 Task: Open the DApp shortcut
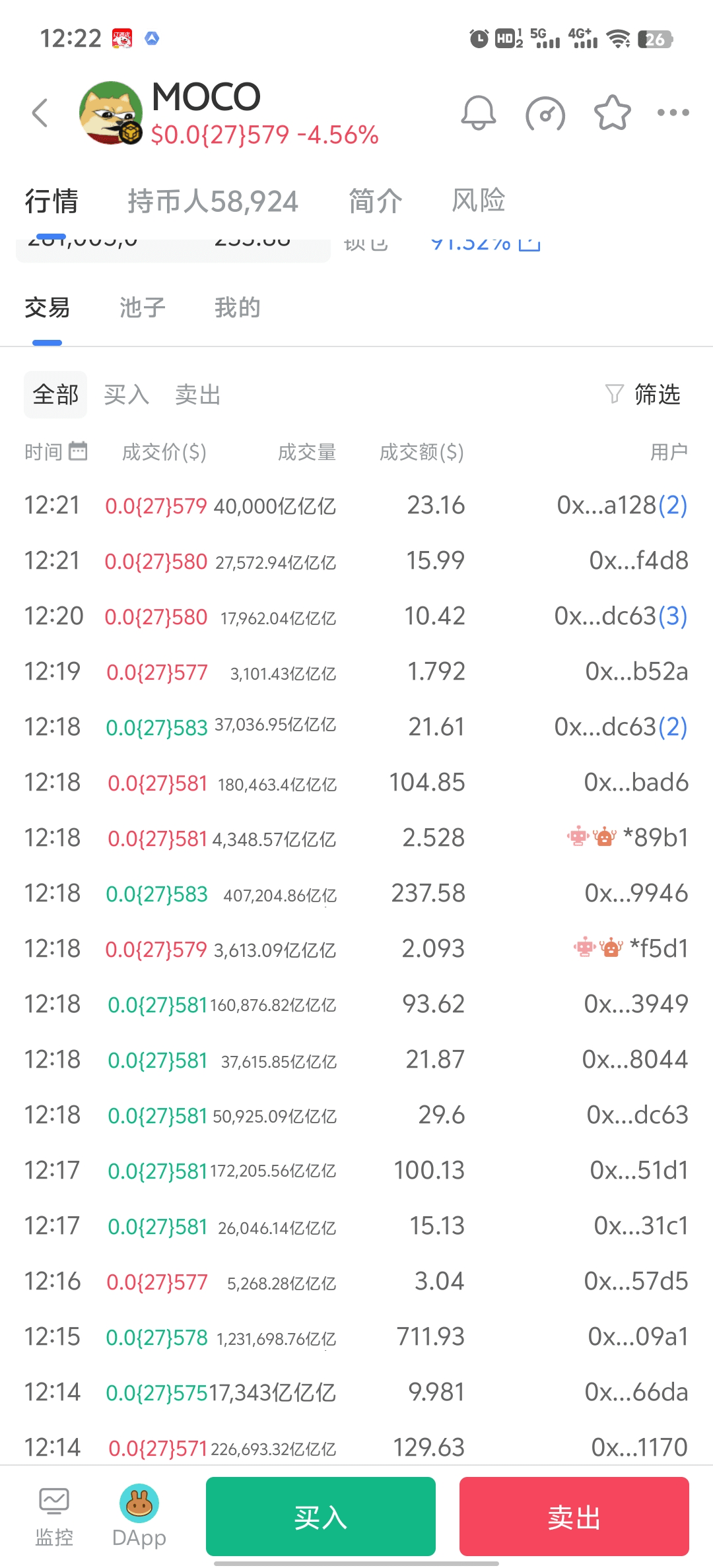pyautogui.click(x=139, y=1517)
